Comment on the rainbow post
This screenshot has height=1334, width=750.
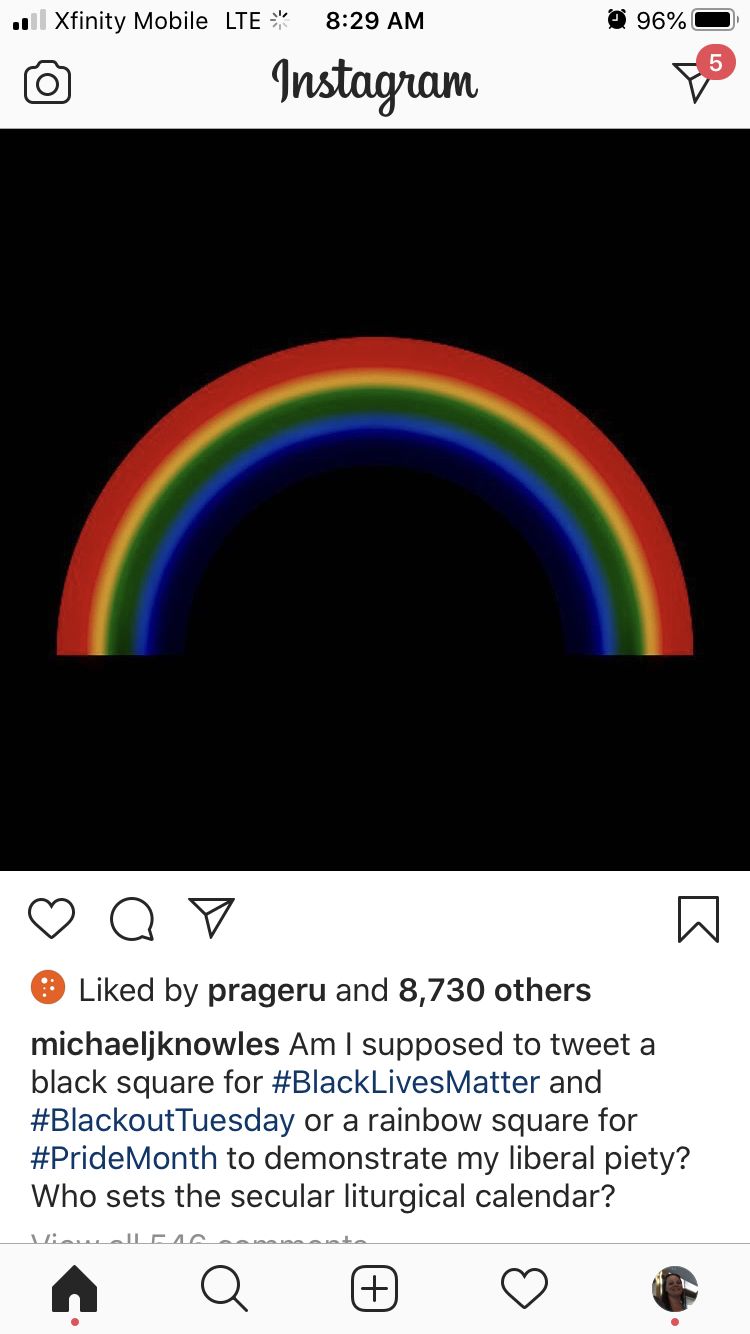[x=132, y=918]
